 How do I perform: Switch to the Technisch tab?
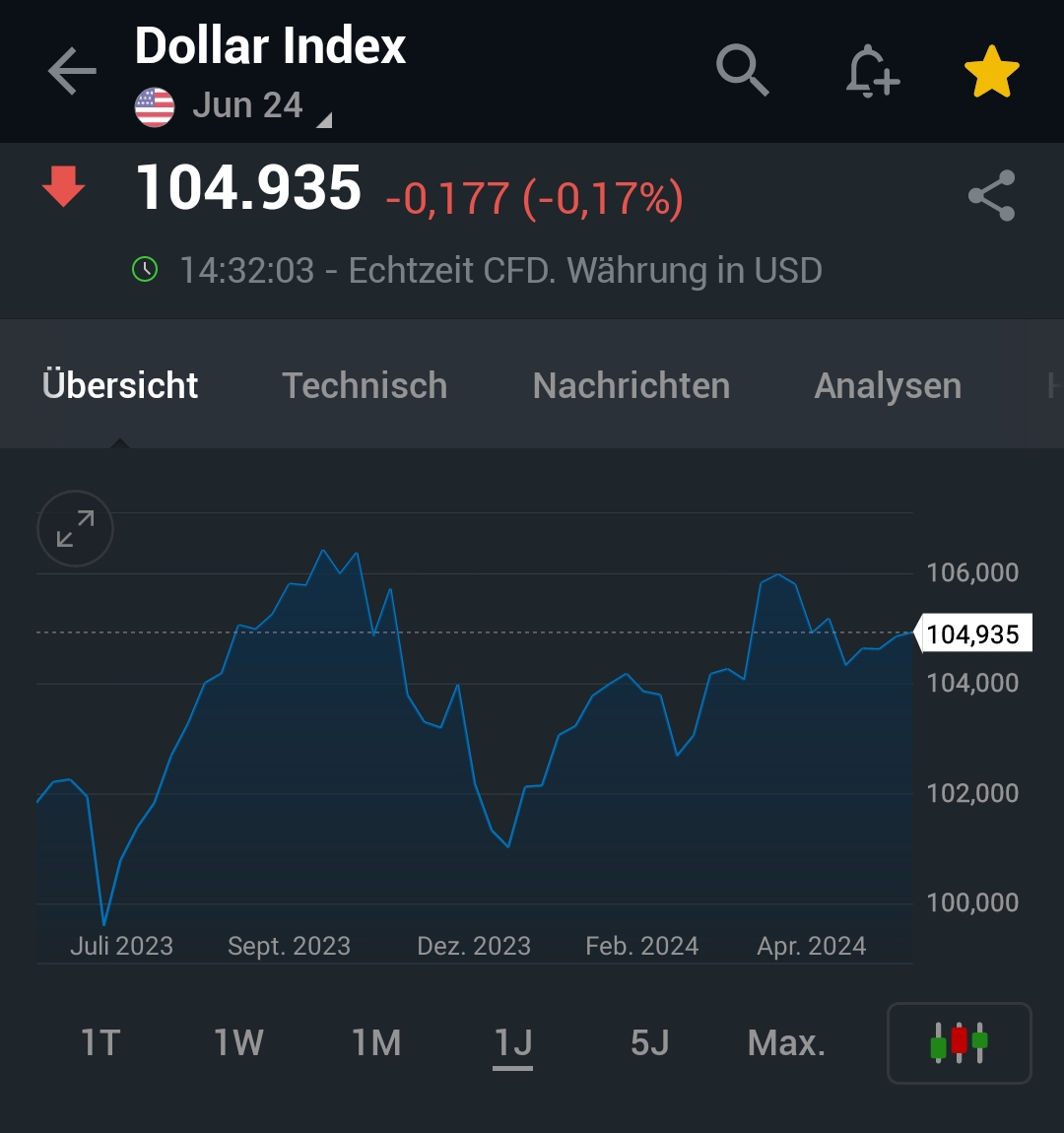coord(366,386)
